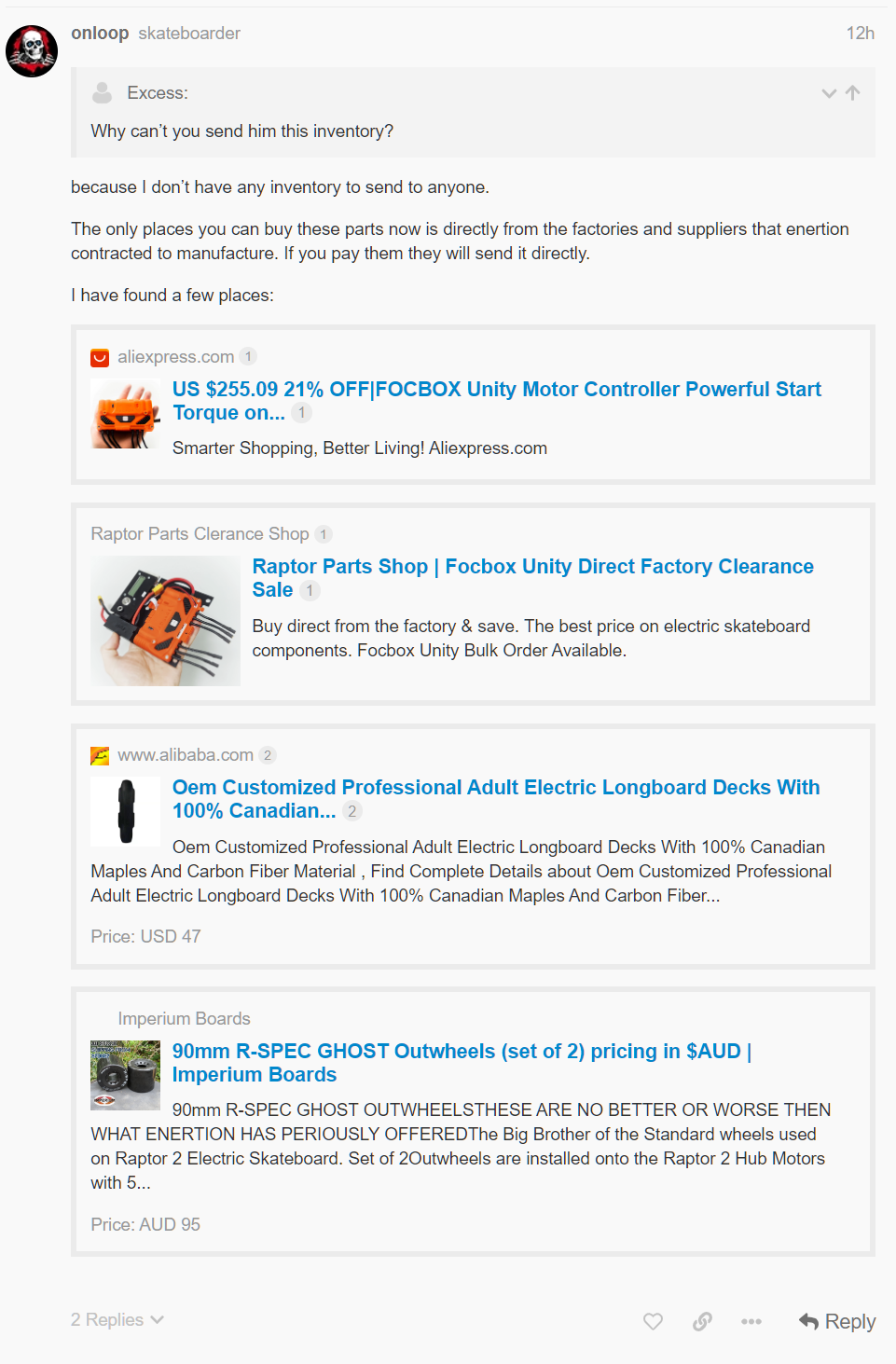Open the onloop username link
The height and width of the screenshot is (1364, 896).
(100, 34)
